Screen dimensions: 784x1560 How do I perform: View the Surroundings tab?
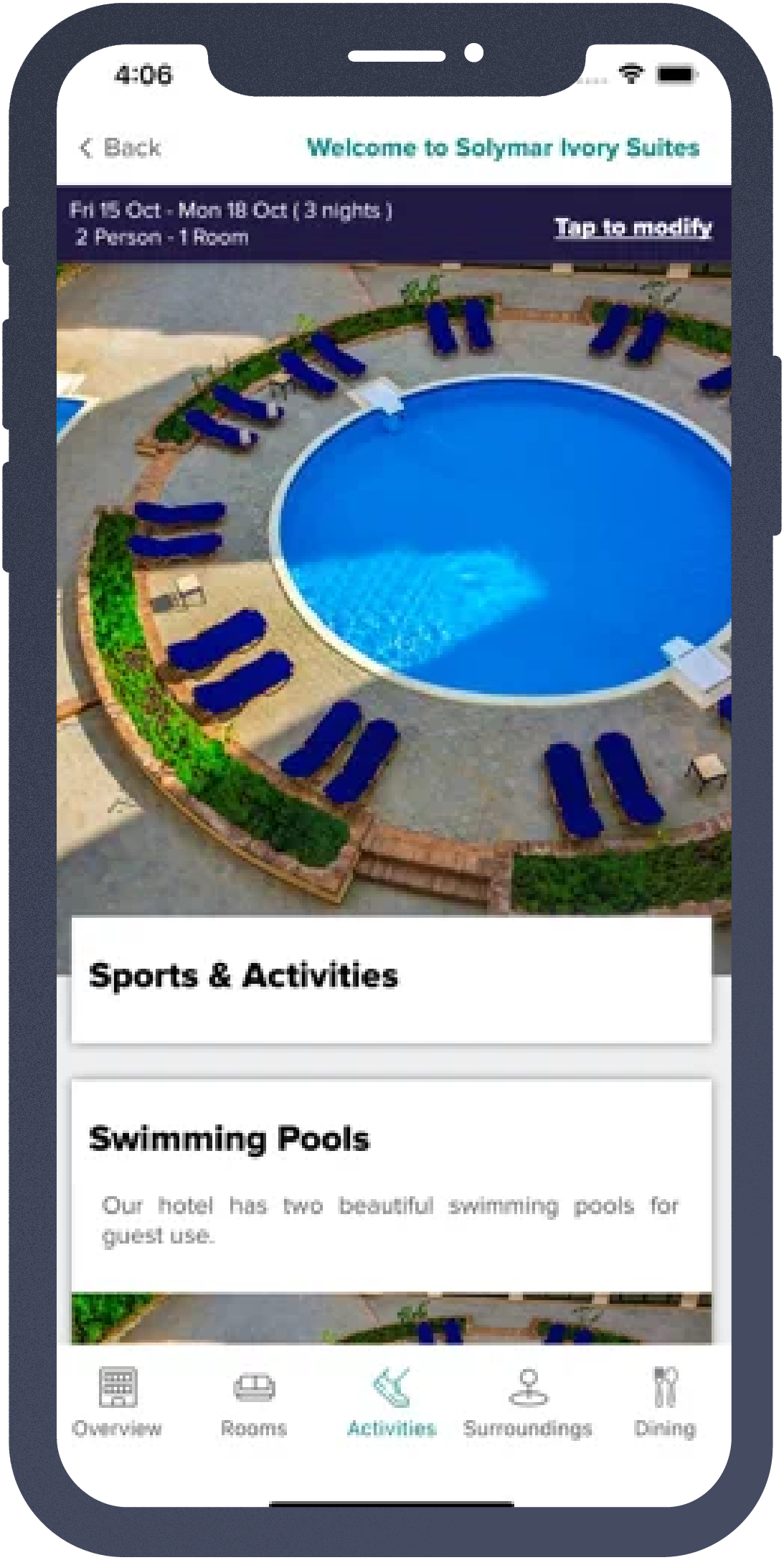pos(528,1402)
